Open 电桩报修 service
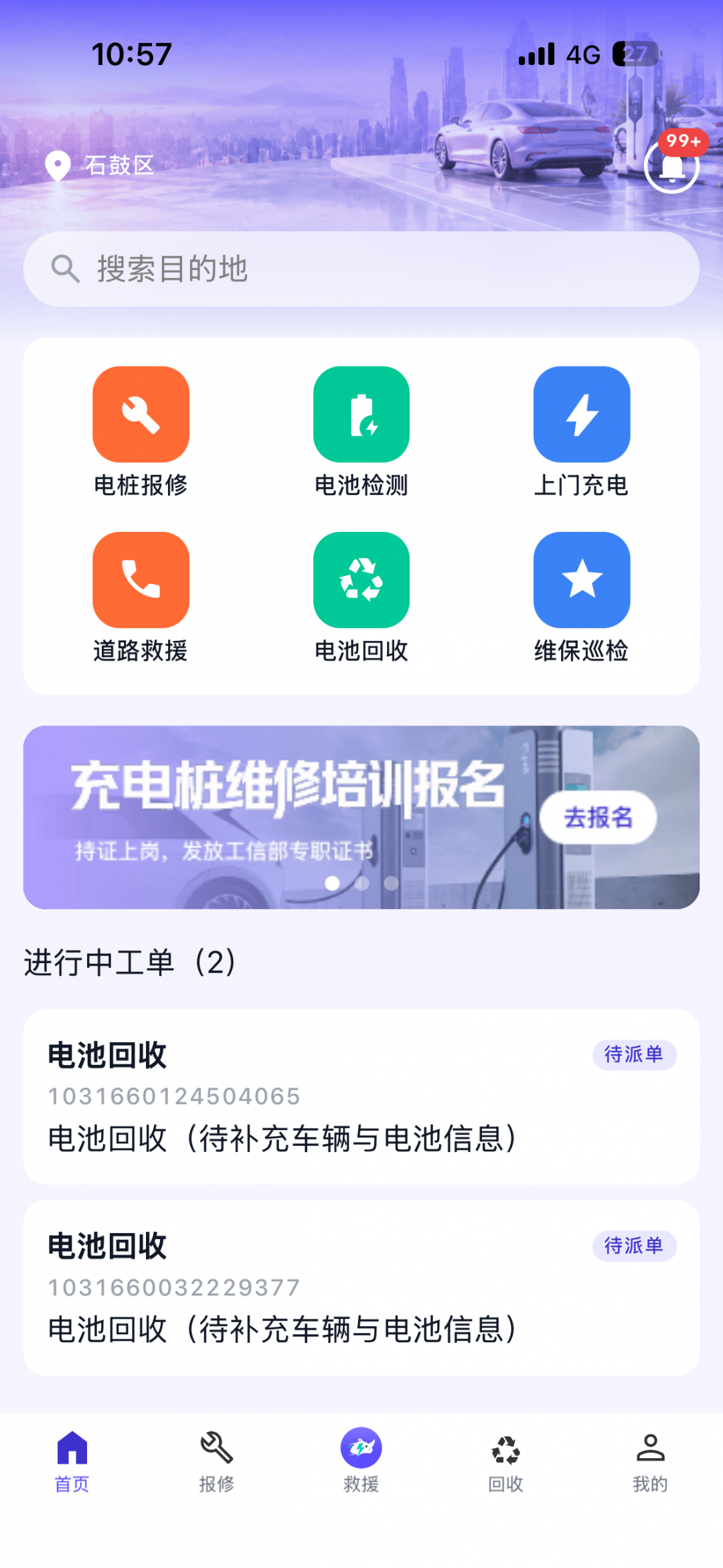The image size is (723, 1568). [141, 431]
